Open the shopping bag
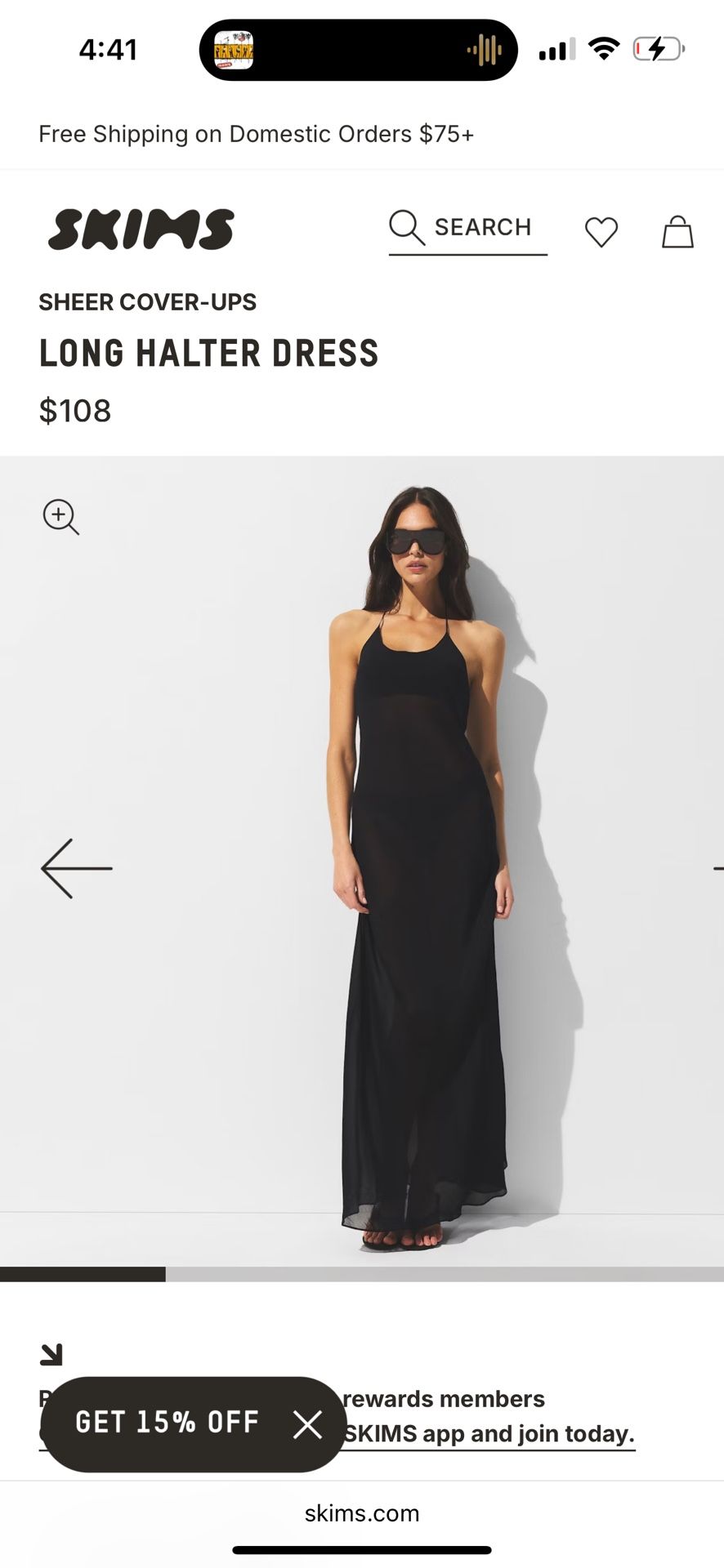724x1568 pixels. click(x=677, y=232)
